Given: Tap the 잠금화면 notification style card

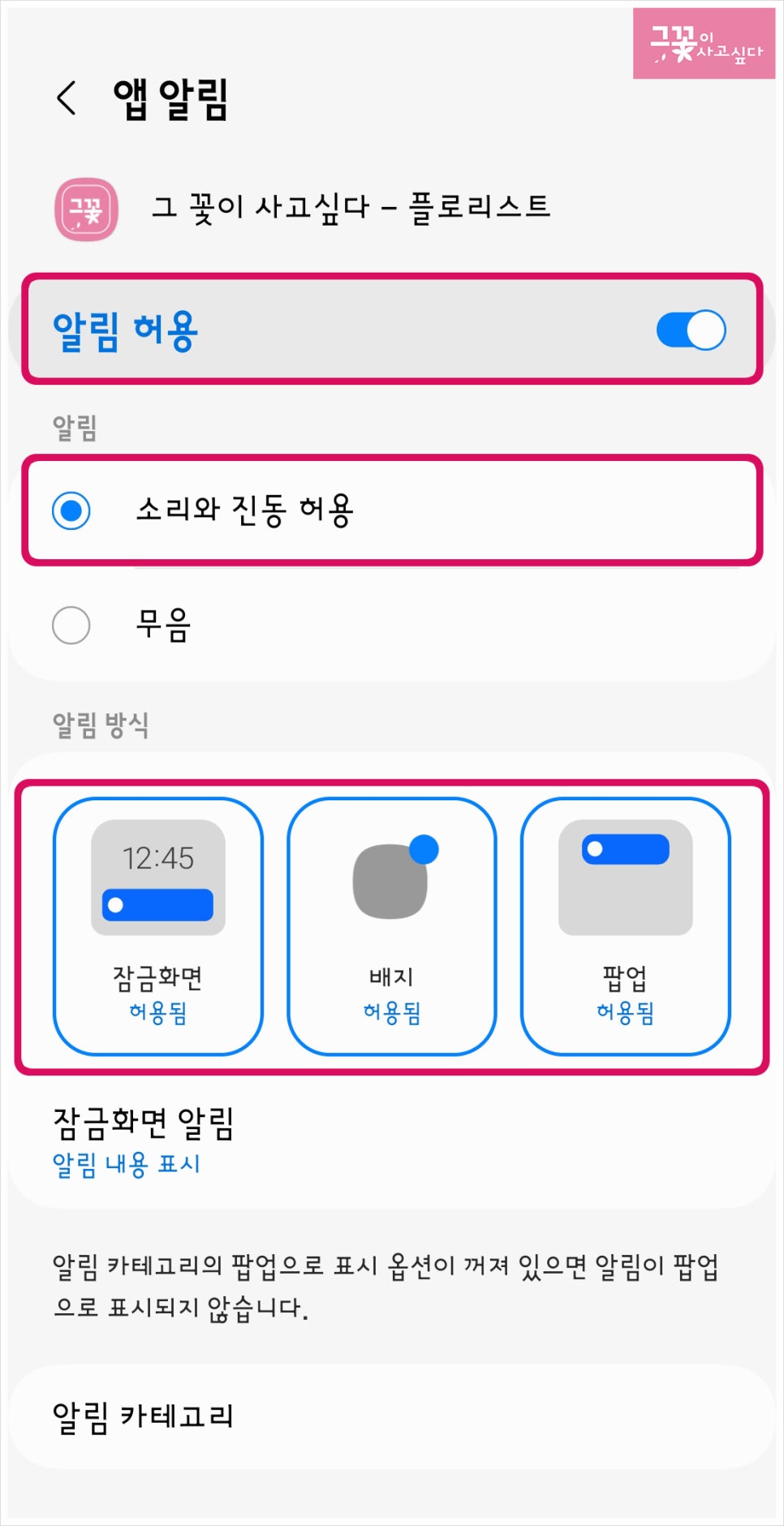Looking at the screenshot, I should [158, 926].
